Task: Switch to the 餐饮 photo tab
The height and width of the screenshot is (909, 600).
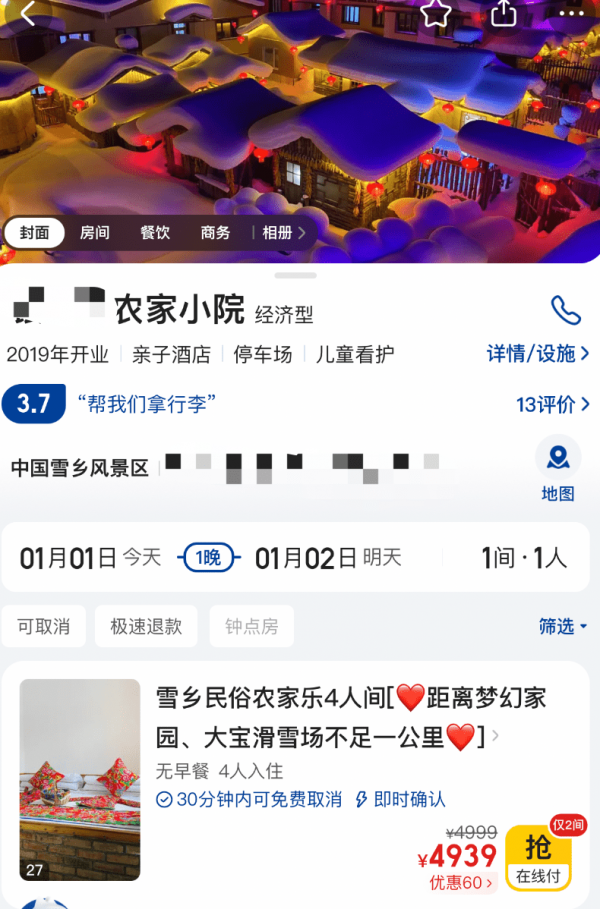Action: [x=155, y=233]
